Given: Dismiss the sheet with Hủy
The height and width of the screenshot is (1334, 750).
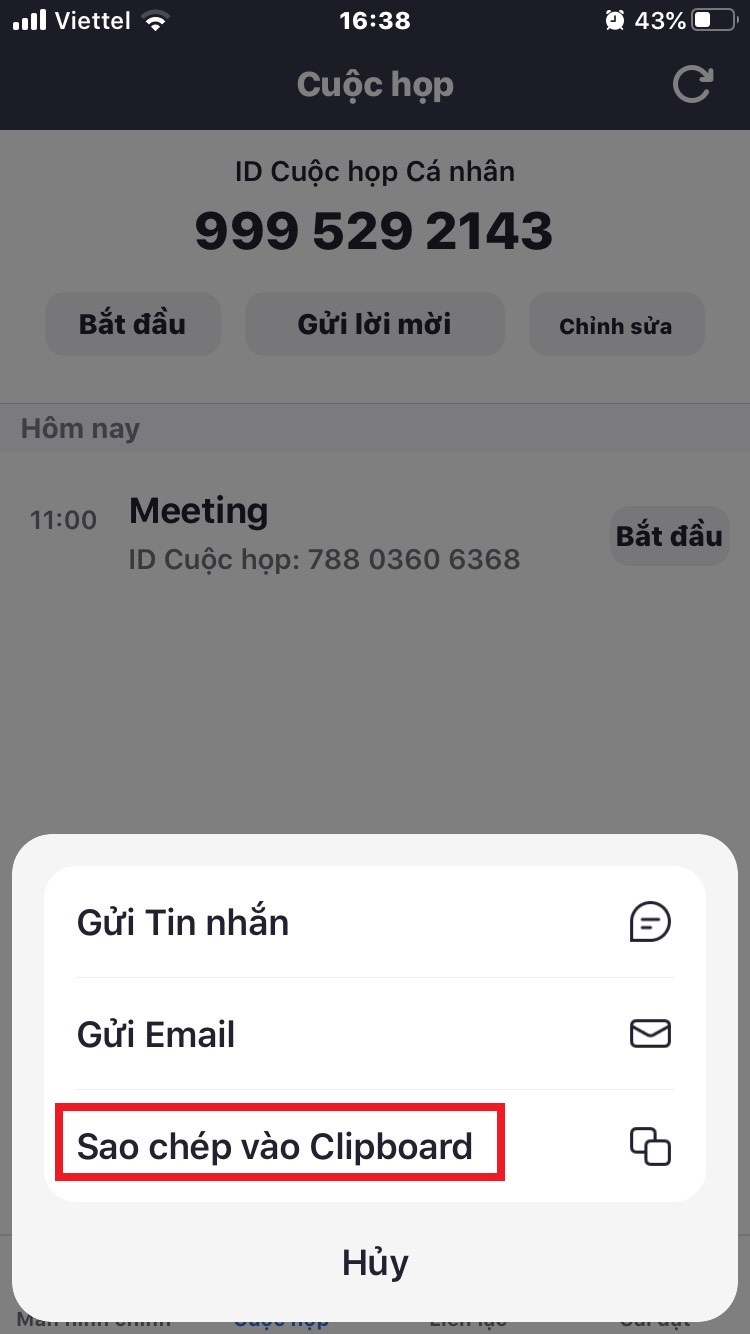Looking at the screenshot, I should point(375,1261).
